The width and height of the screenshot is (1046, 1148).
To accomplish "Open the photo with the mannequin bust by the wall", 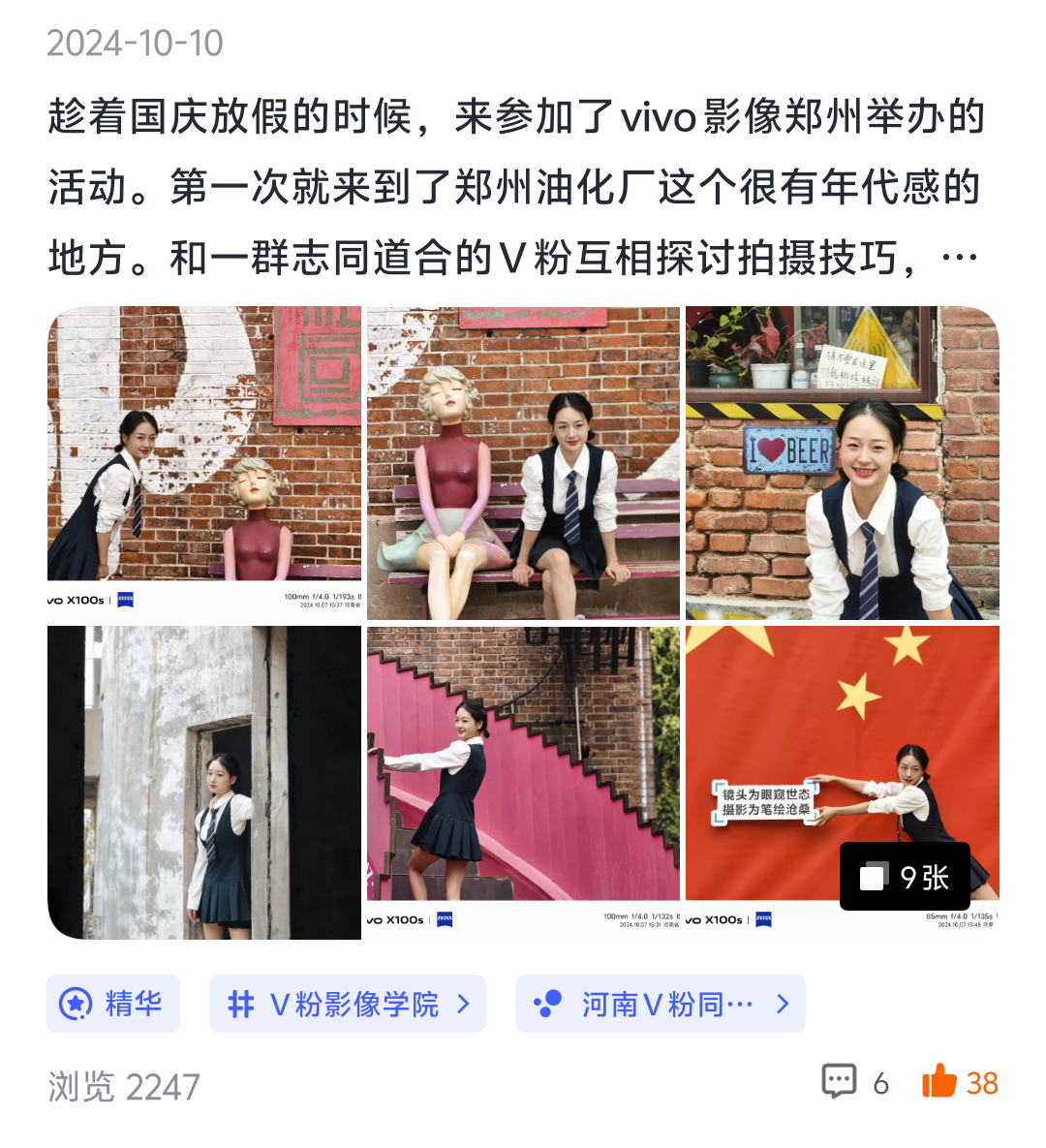I will 204,462.
